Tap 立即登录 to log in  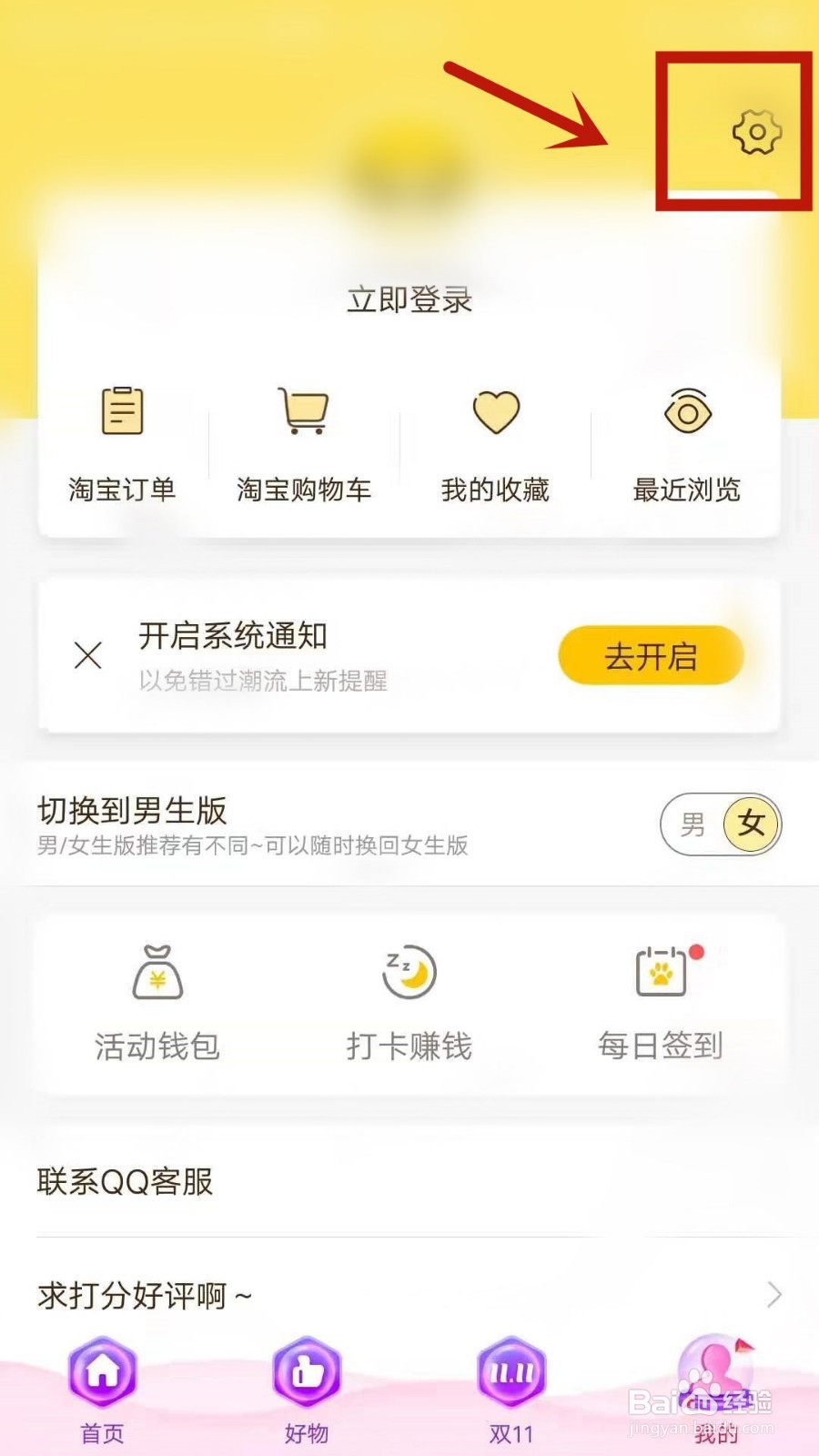pyautogui.click(x=409, y=299)
